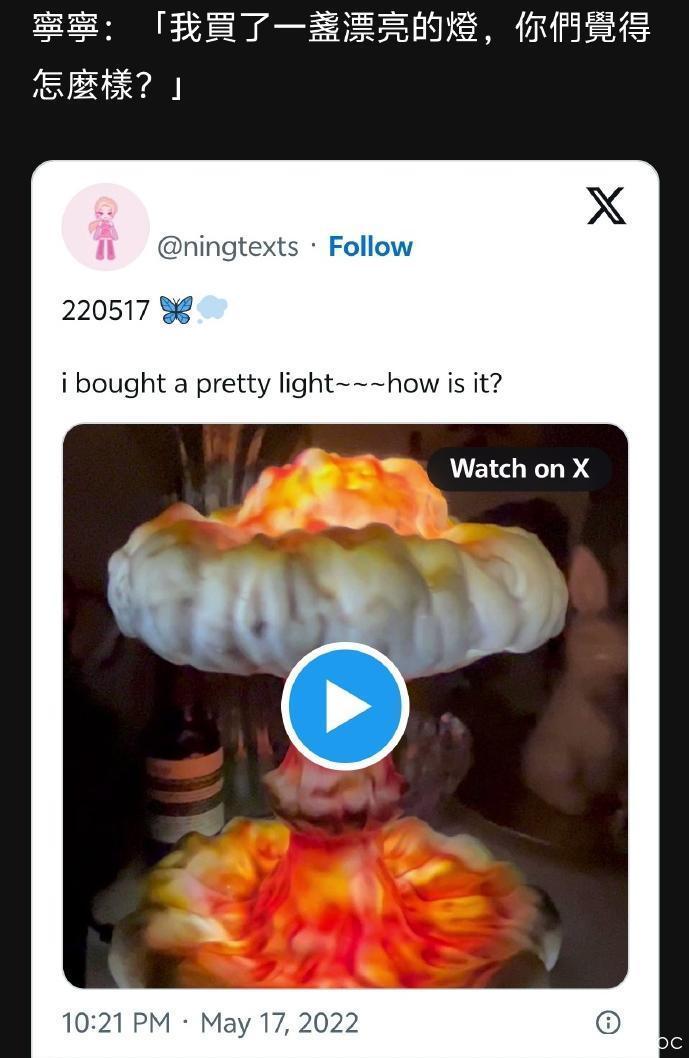The height and width of the screenshot is (1058, 689).
Task: Play the embedded tweet video
Action: [345, 706]
